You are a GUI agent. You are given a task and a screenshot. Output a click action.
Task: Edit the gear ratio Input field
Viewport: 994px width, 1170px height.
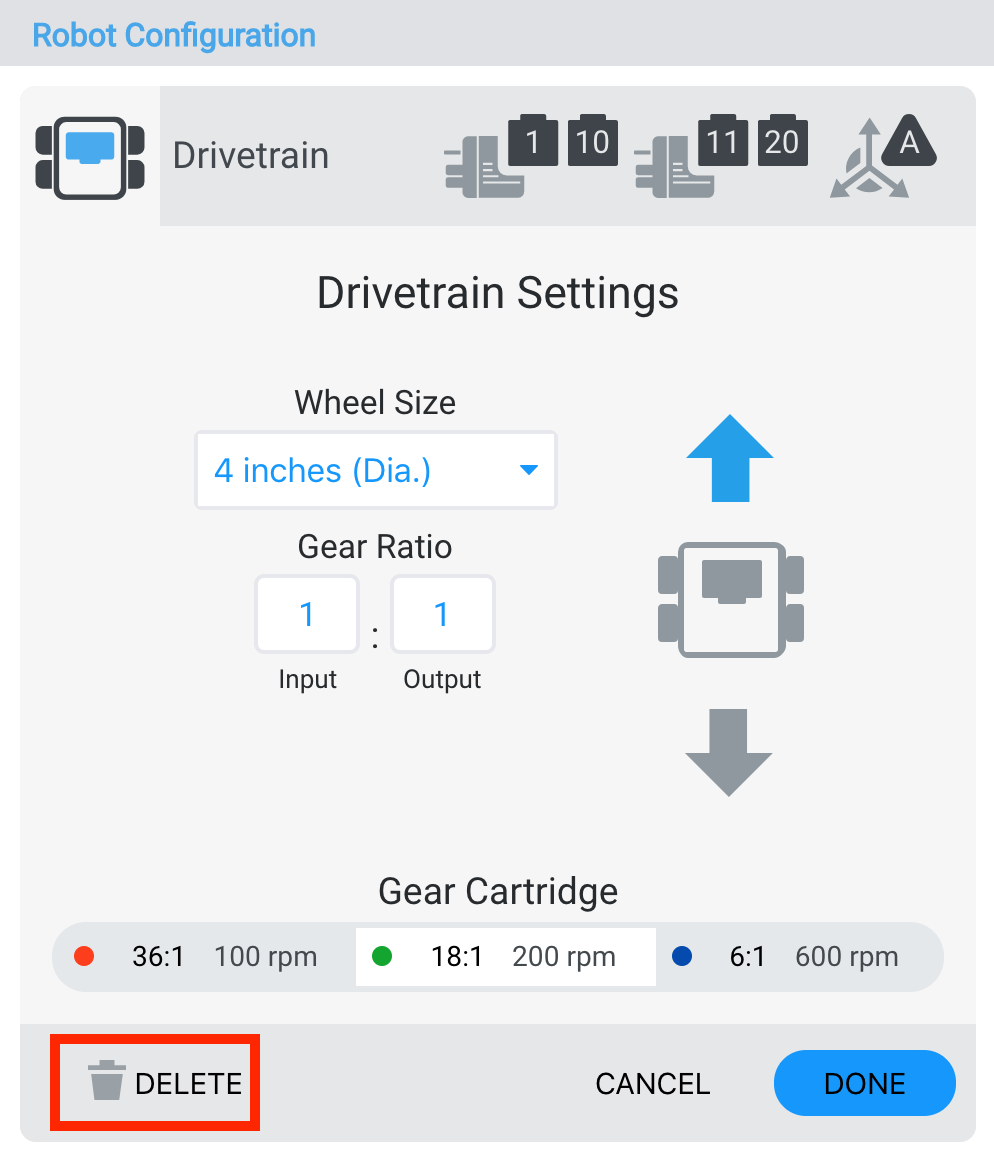pyautogui.click(x=307, y=614)
